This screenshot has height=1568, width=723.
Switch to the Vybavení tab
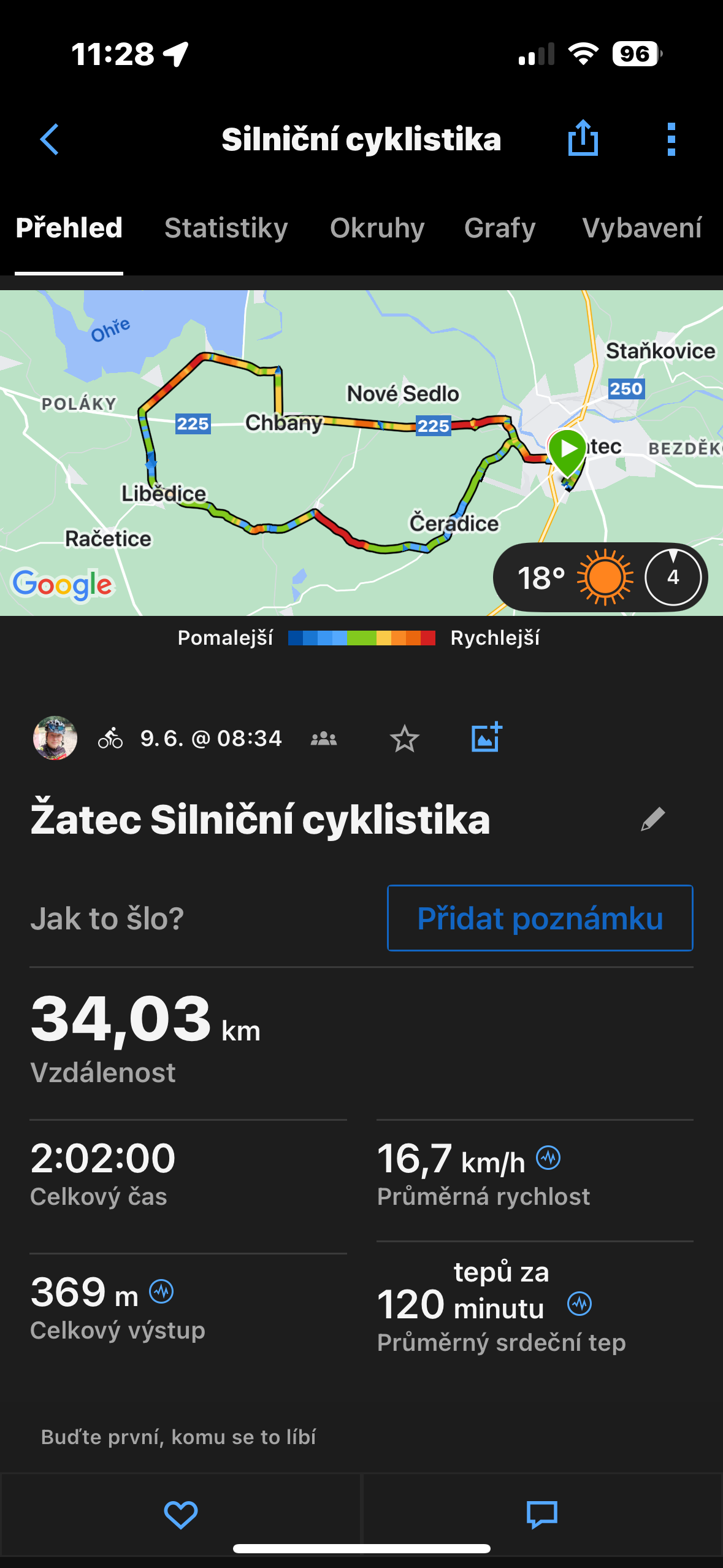641,228
